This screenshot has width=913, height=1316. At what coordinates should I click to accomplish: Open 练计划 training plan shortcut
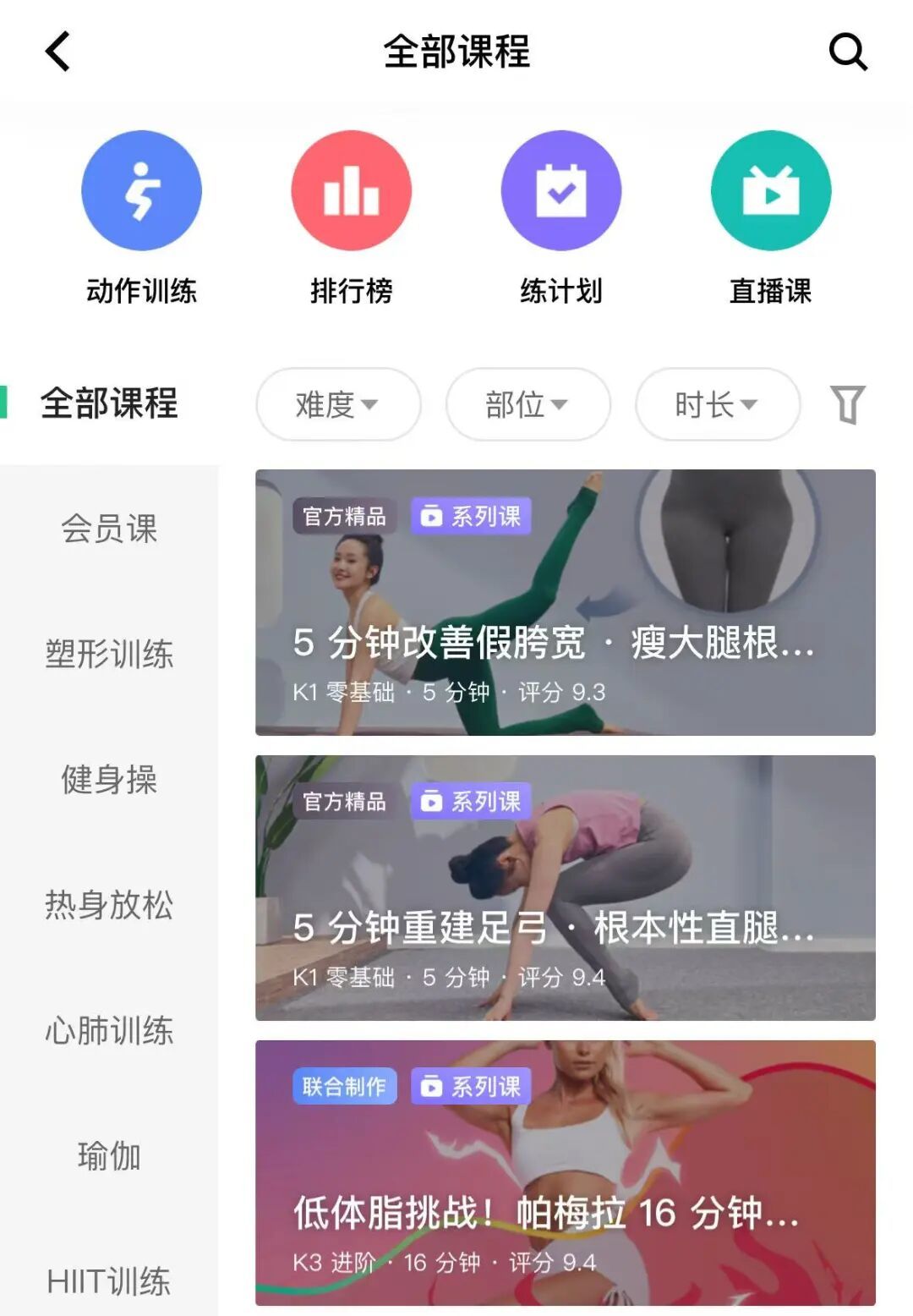point(560,218)
